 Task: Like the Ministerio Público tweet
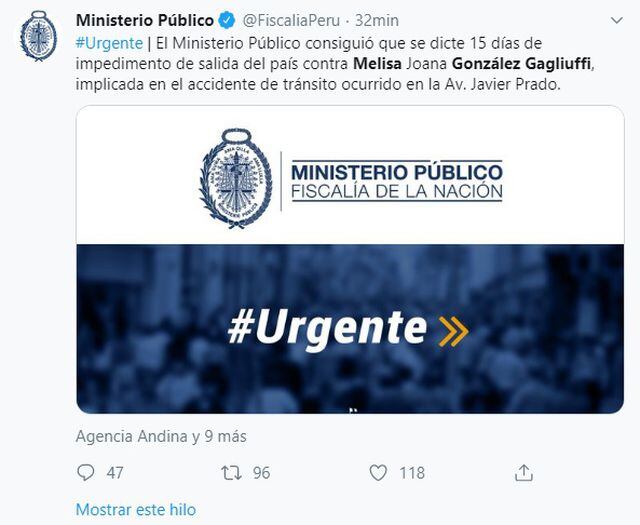[x=378, y=472]
